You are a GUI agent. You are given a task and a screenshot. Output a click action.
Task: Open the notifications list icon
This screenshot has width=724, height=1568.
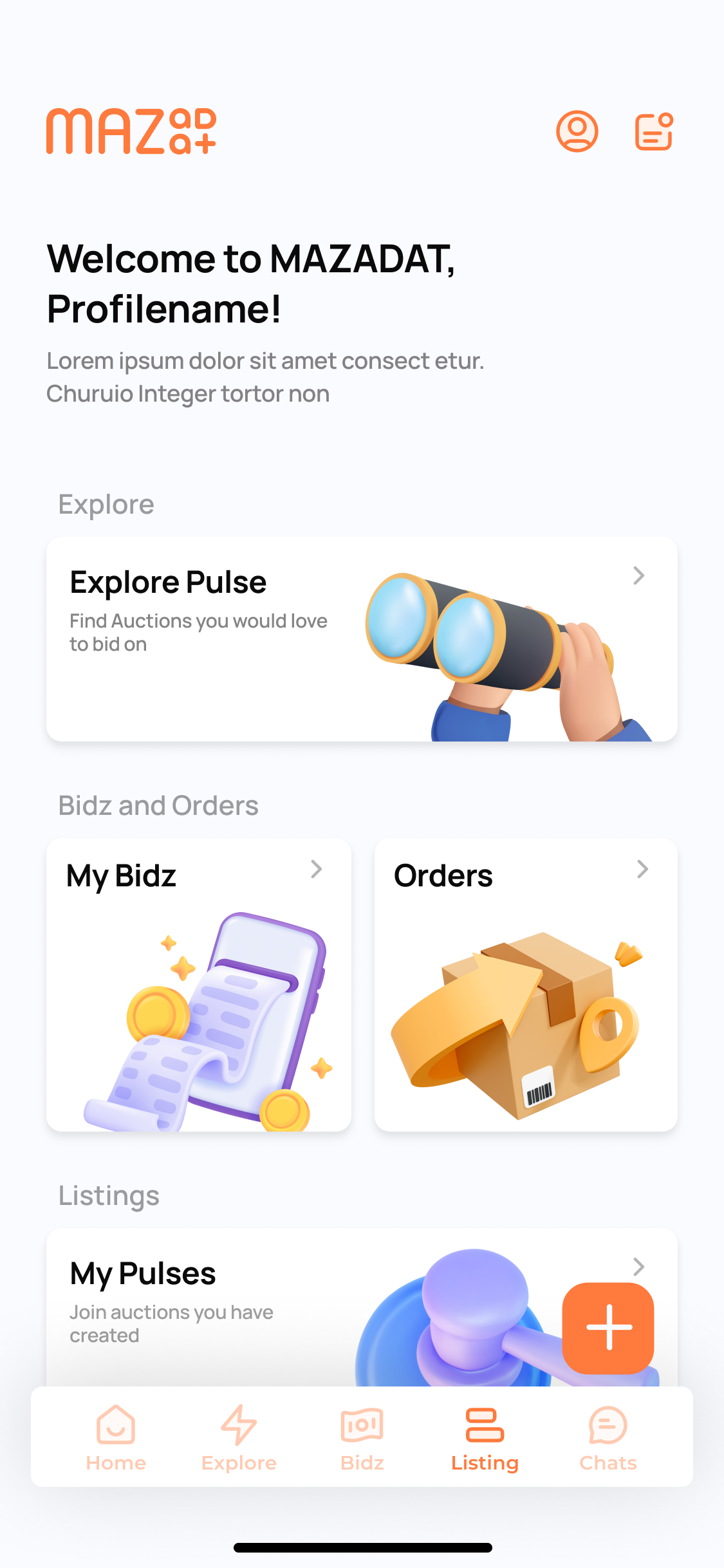tap(654, 131)
